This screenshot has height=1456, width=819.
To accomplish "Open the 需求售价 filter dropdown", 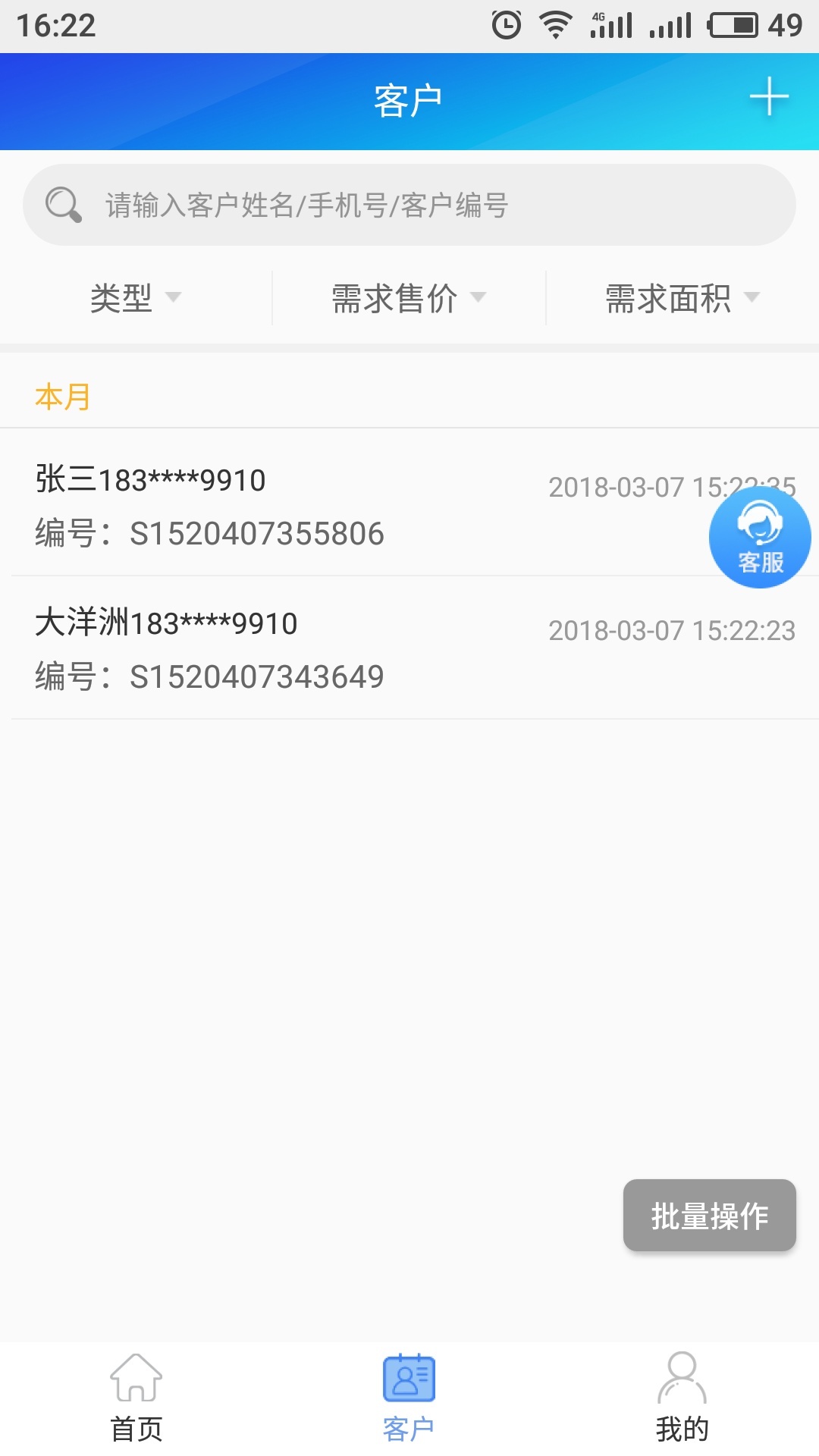I will (408, 297).
